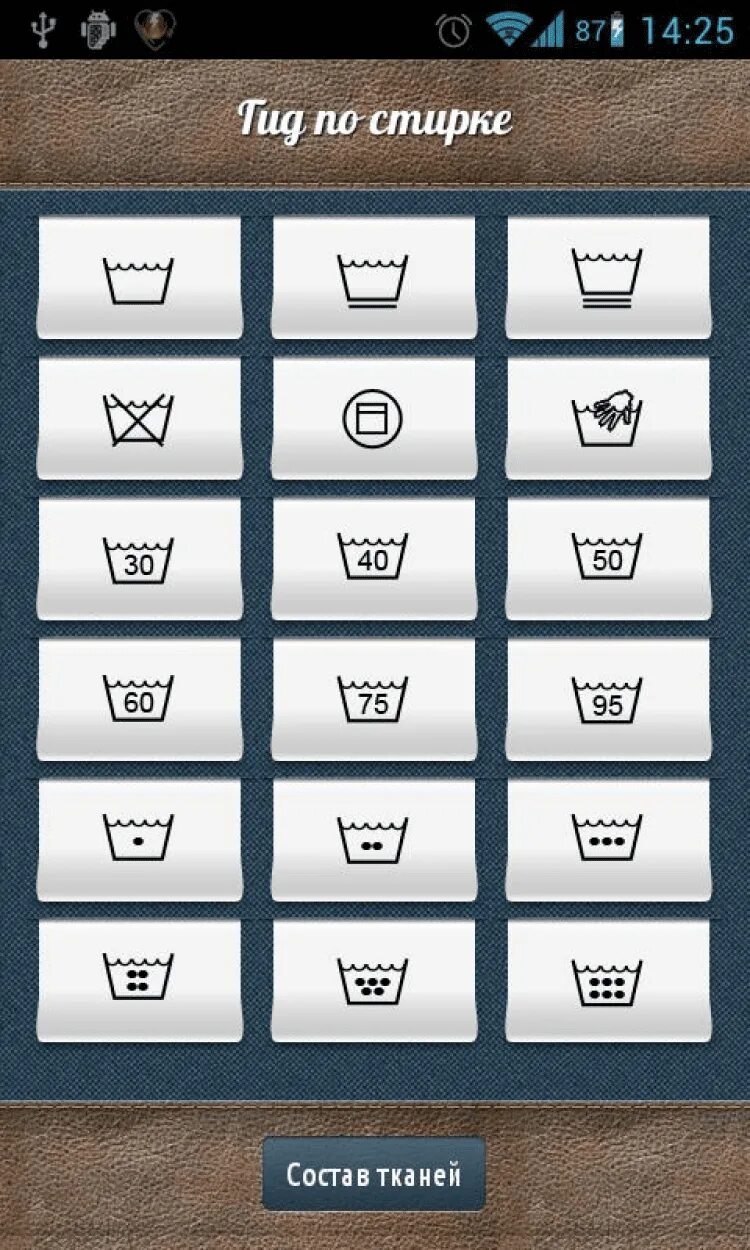Open the hand wash symbol tile

tap(608, 418)
